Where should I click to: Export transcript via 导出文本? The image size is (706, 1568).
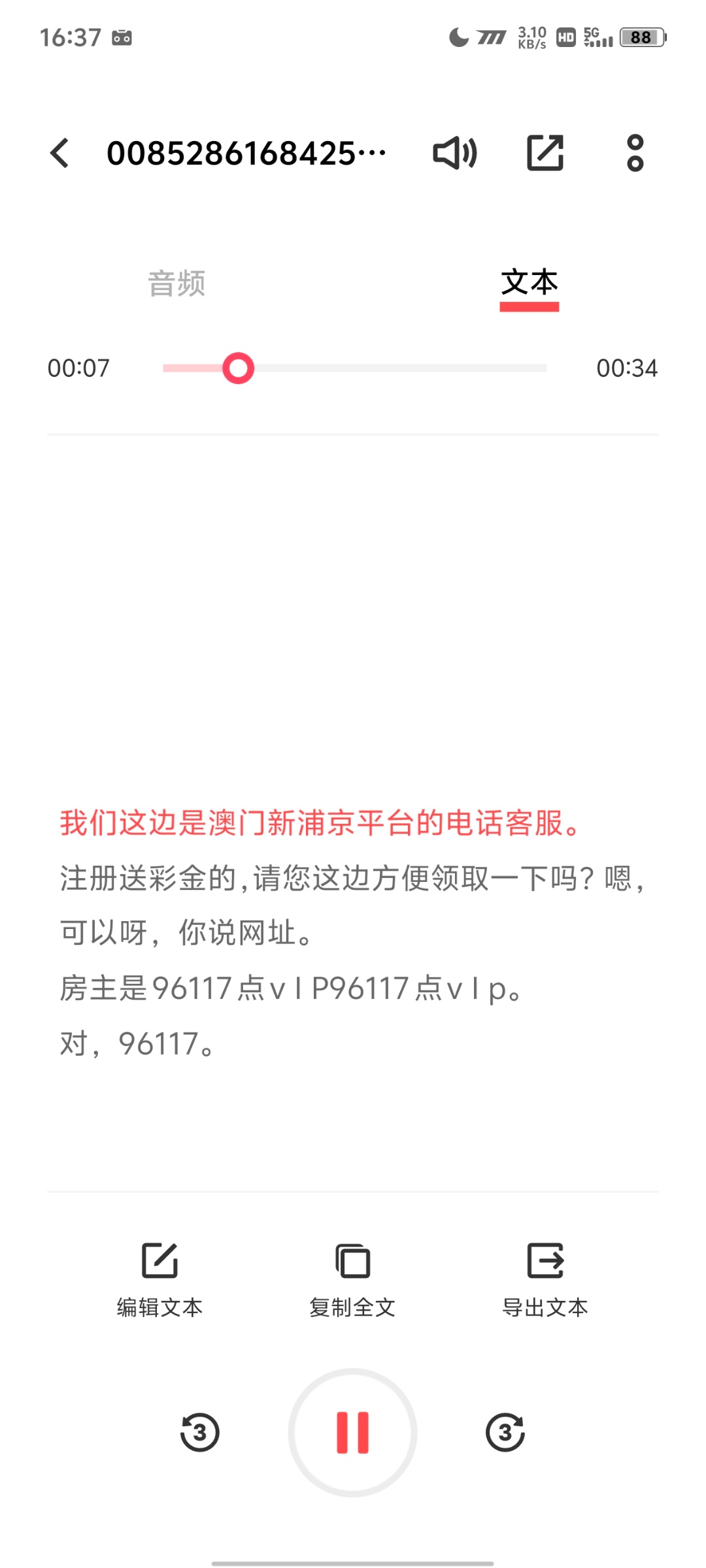tap(545, 1279)
